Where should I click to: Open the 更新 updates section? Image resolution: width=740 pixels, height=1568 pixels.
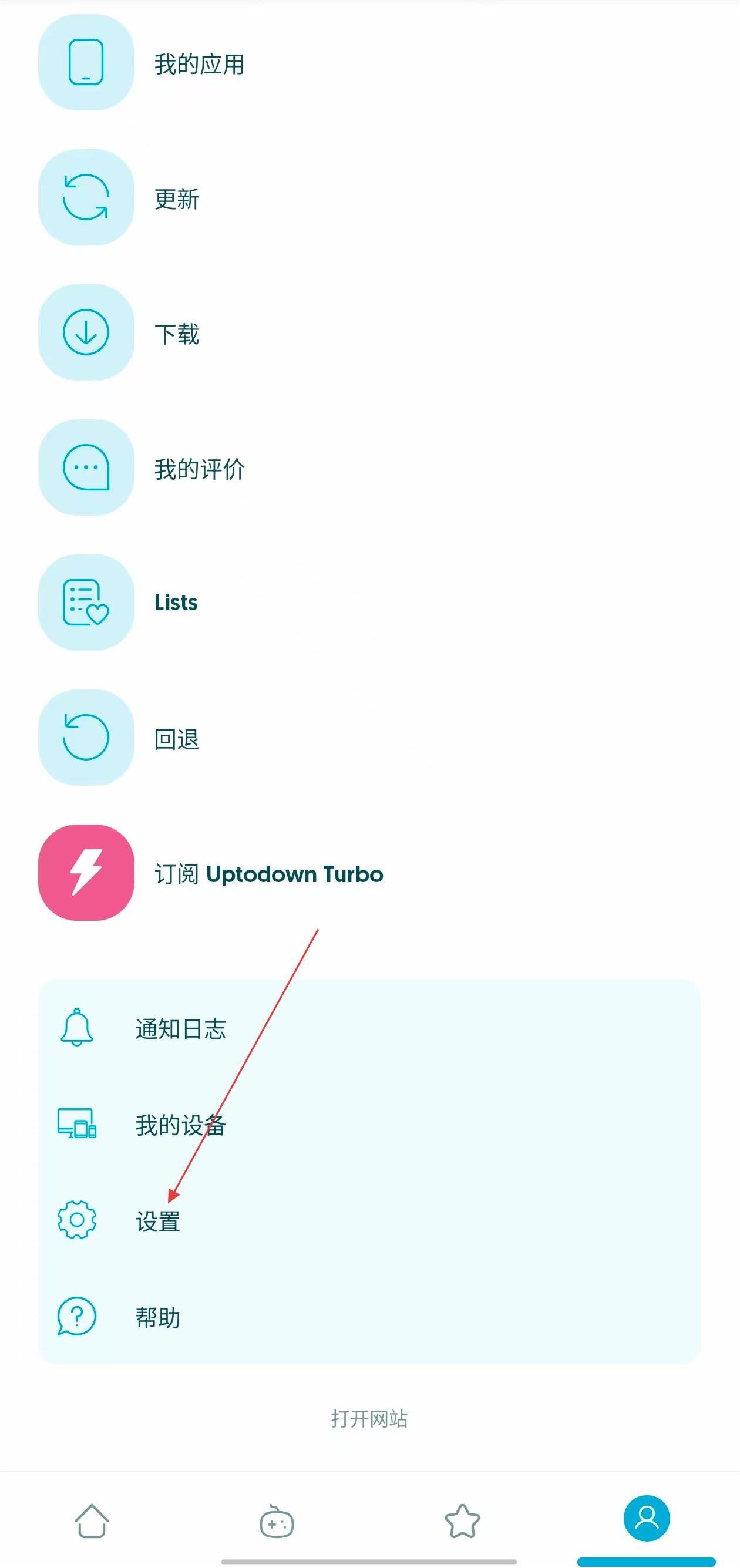pyautogui.click(x=176, y=199)
